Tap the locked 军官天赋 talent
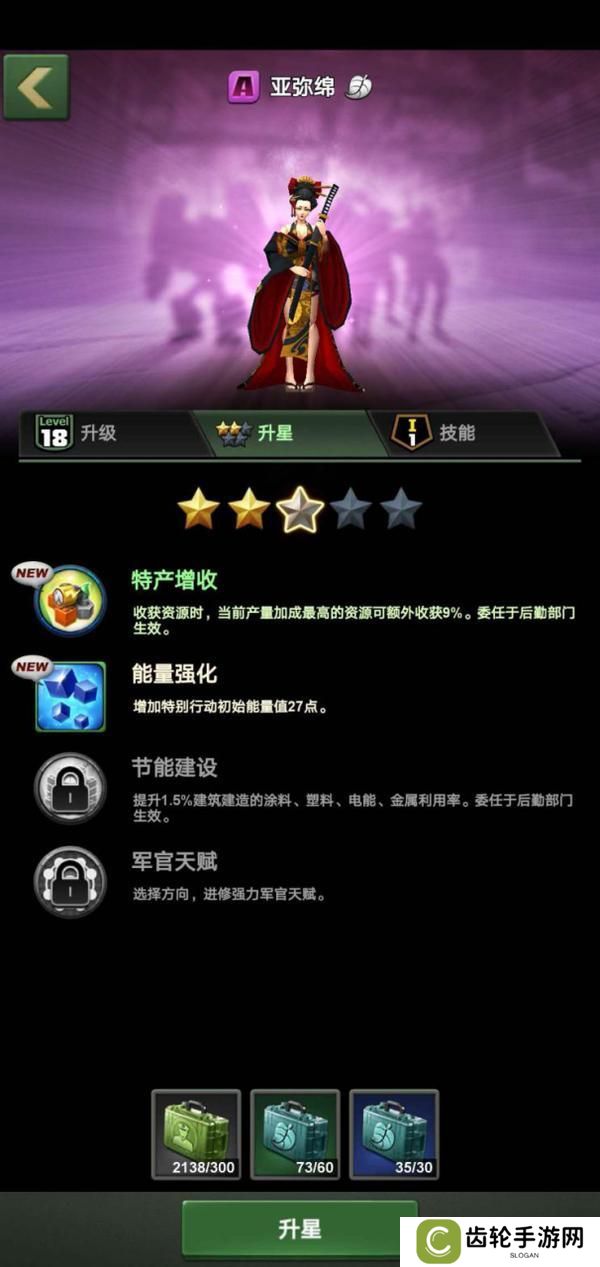Image resolution: width=600 pixels, height=1267 pixels. click(x=70, y=881)
